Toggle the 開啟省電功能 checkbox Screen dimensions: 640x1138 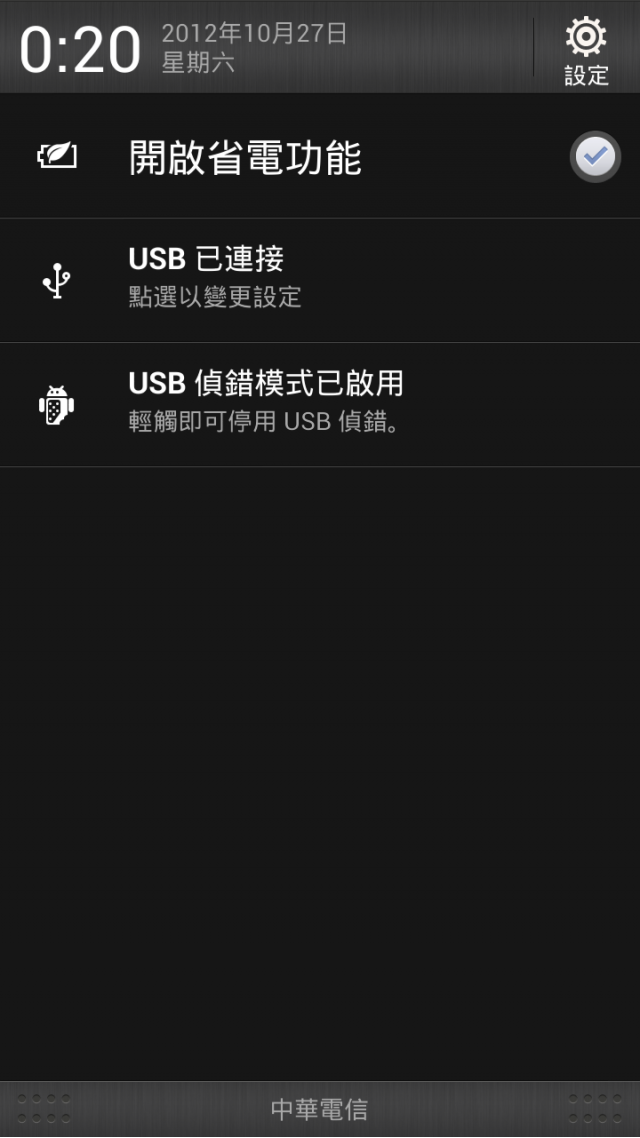tap(595, 156)
